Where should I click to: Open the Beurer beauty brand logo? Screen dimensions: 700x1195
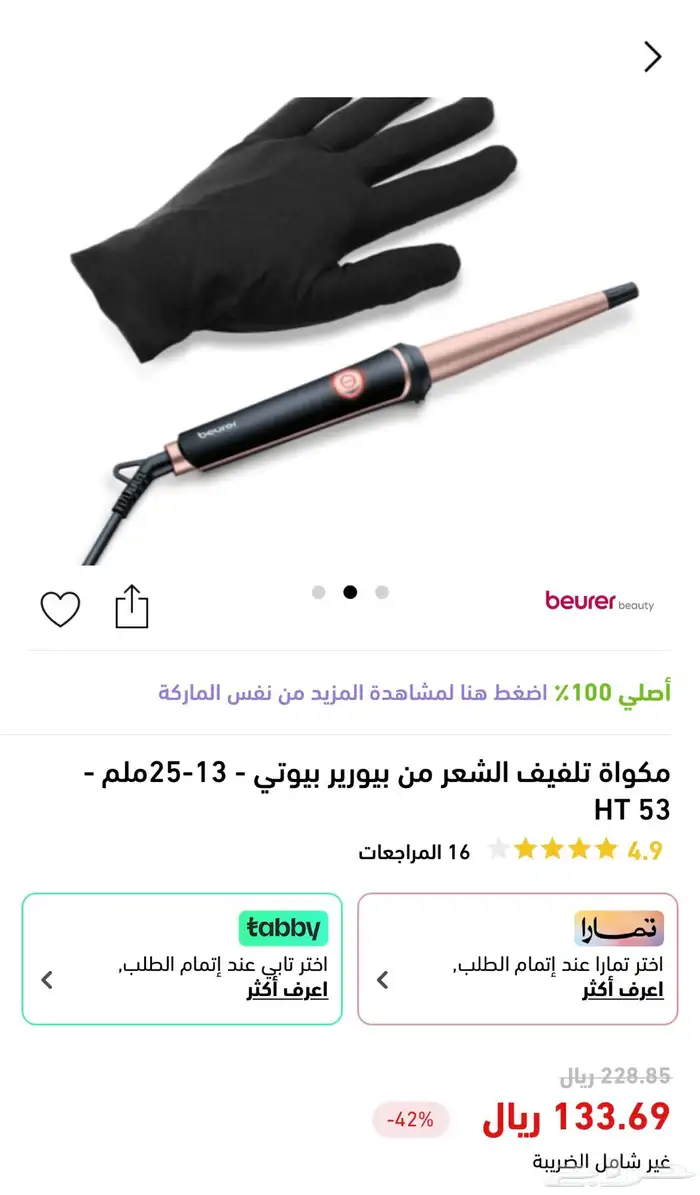click(599, 602)
